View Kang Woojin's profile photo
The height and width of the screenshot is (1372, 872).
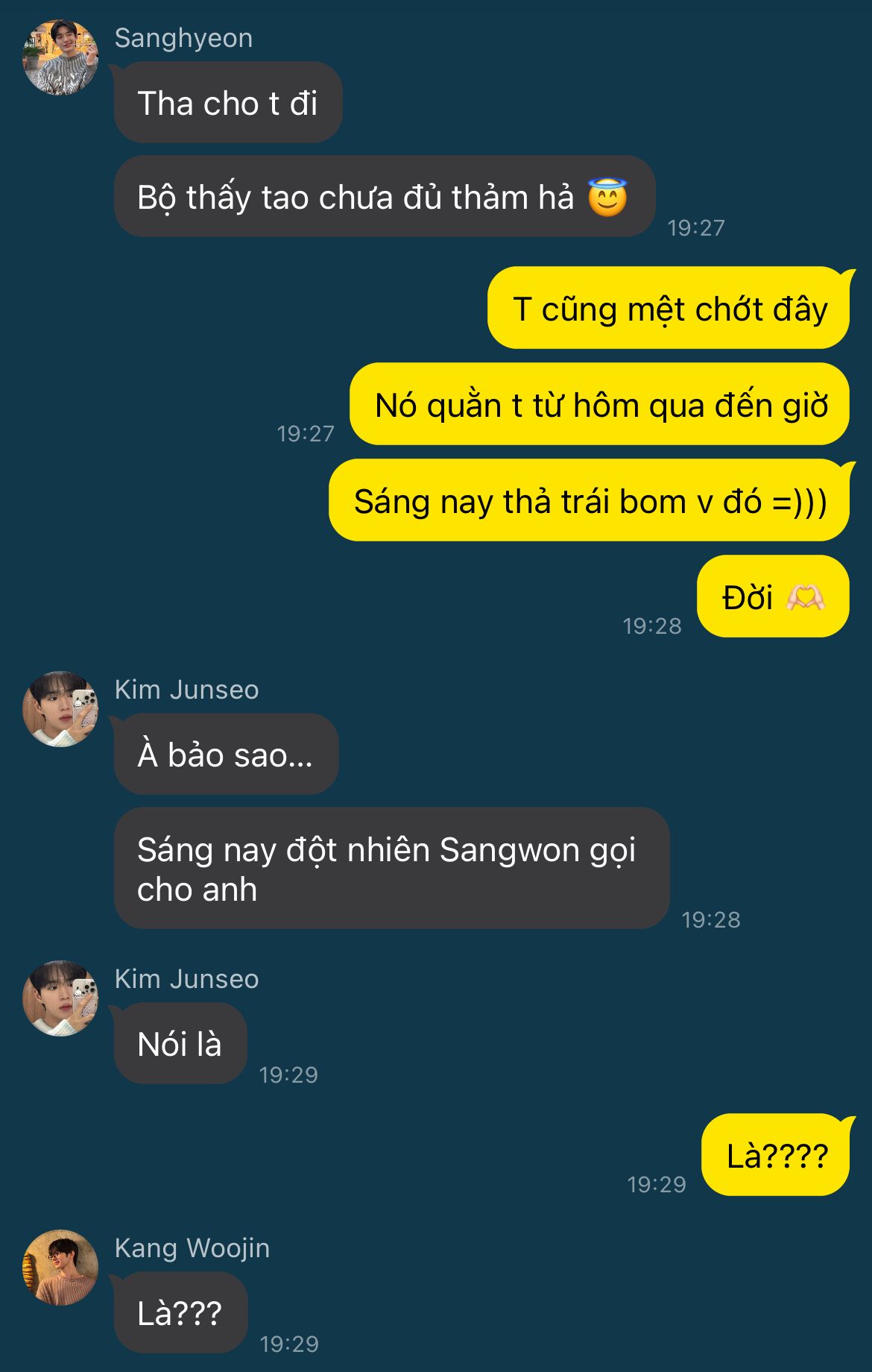coord(60,1268)
